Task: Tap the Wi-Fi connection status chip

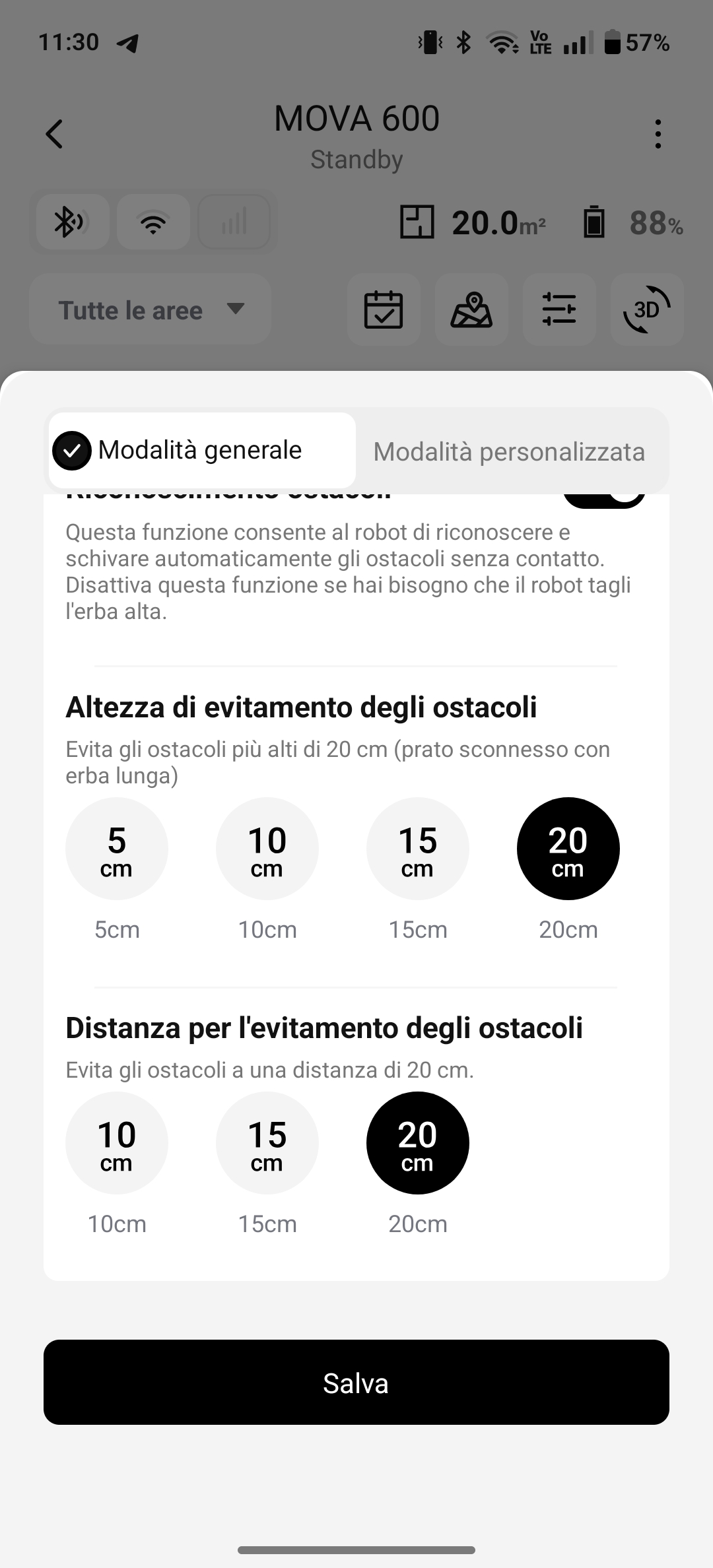Action: click(153, 222)
